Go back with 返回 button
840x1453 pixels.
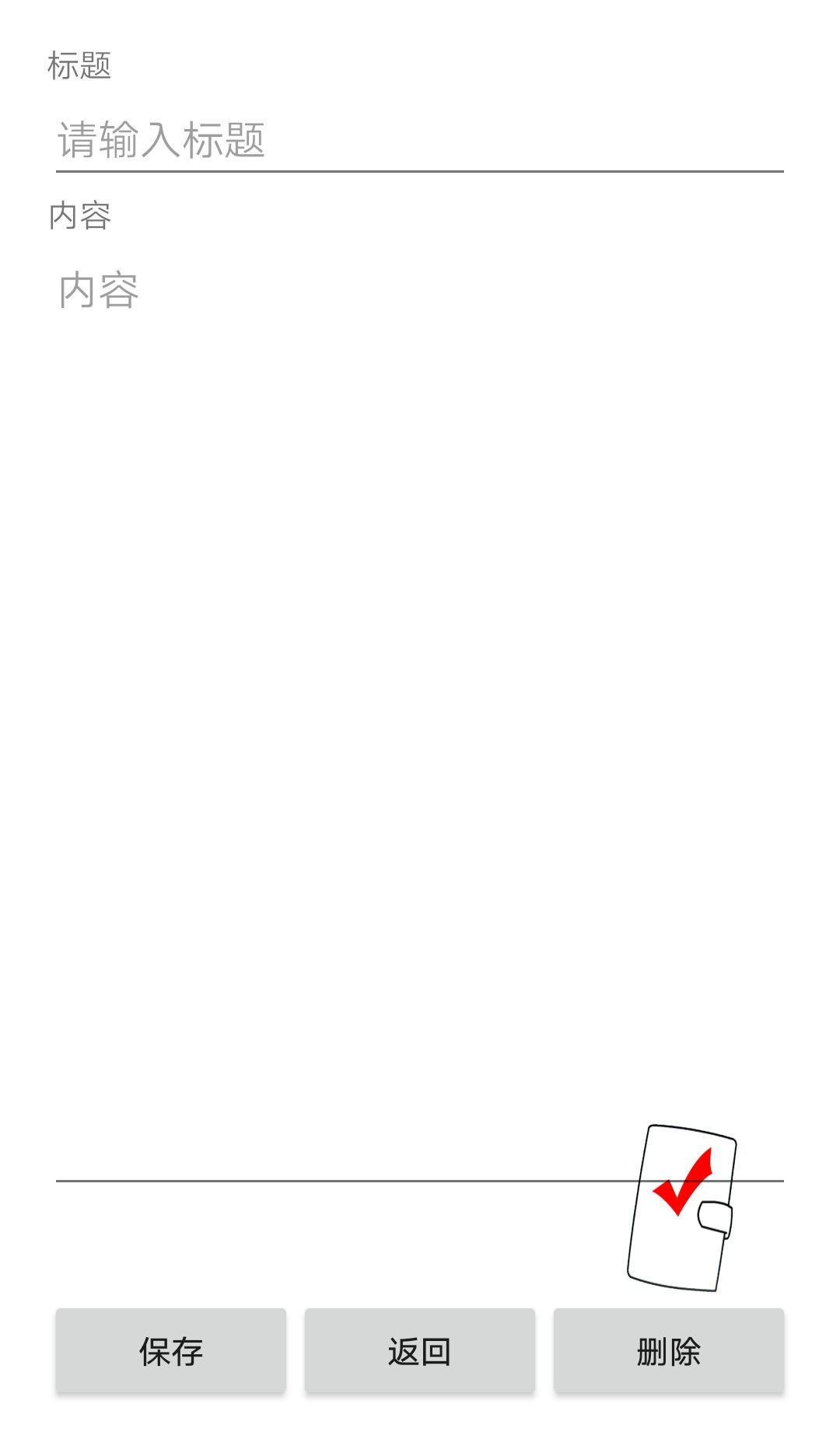pyautogui.click(x=419, y=1351)
